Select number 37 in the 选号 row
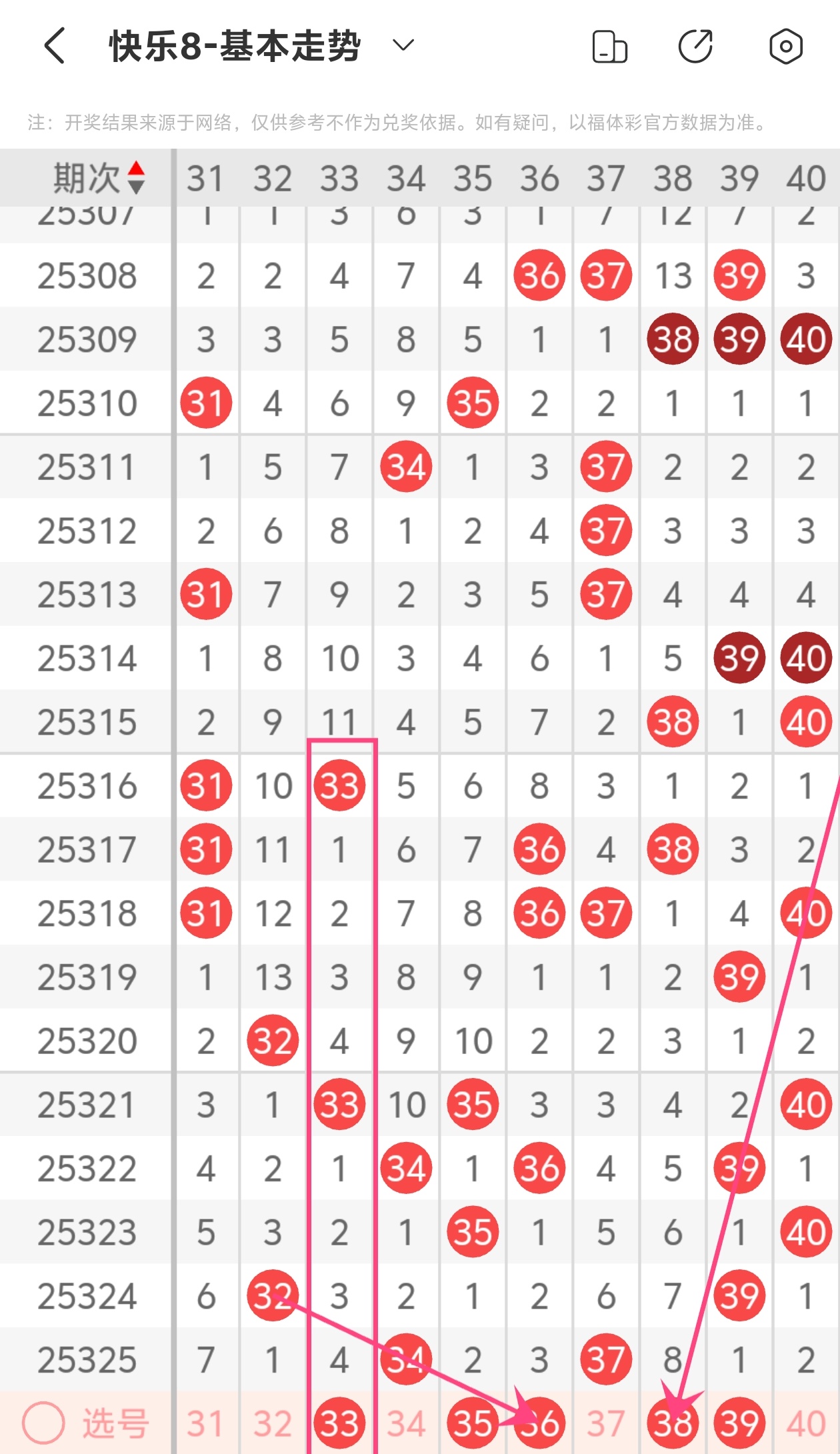The image size is (840, 1454). click(605, 1424)
